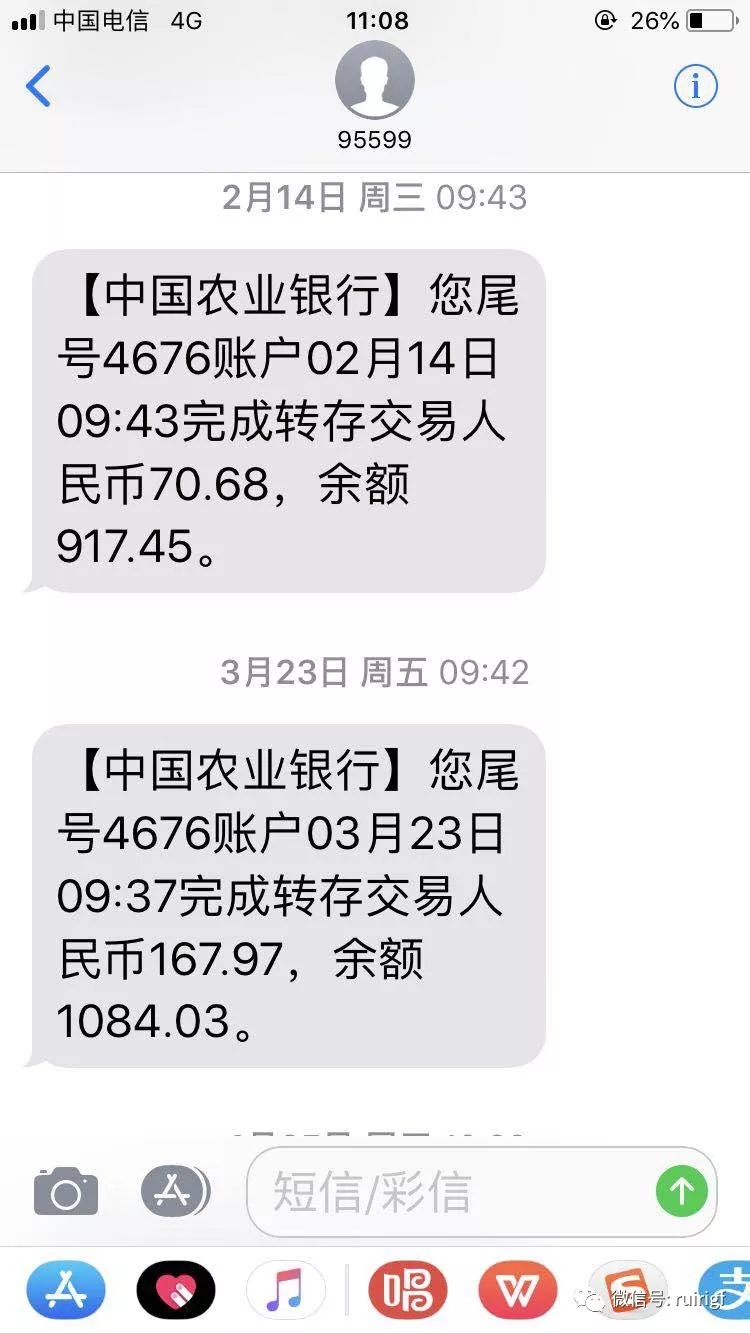The image size is (750, 1334).
Task: Go back to the message list
Action: tap(39, 87)
